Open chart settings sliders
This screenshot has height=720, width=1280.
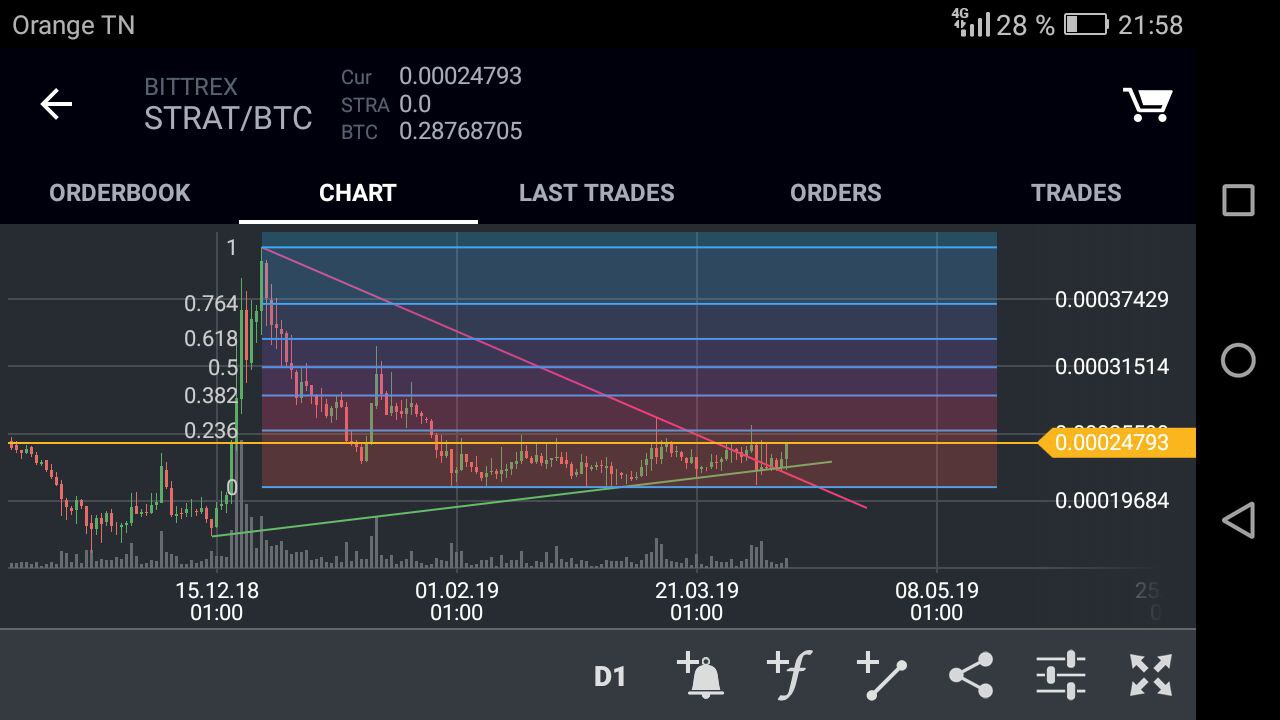point(1061,675)
